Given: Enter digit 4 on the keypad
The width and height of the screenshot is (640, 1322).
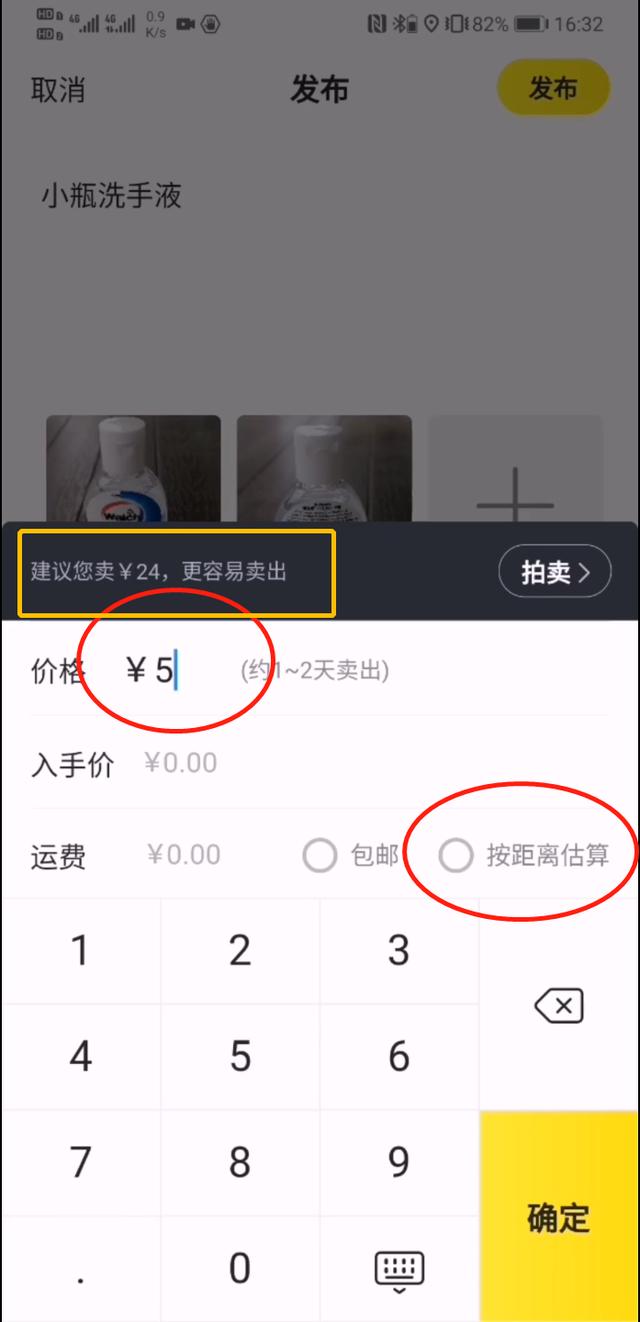Looking at the screenshot, I should point(81,1057).
